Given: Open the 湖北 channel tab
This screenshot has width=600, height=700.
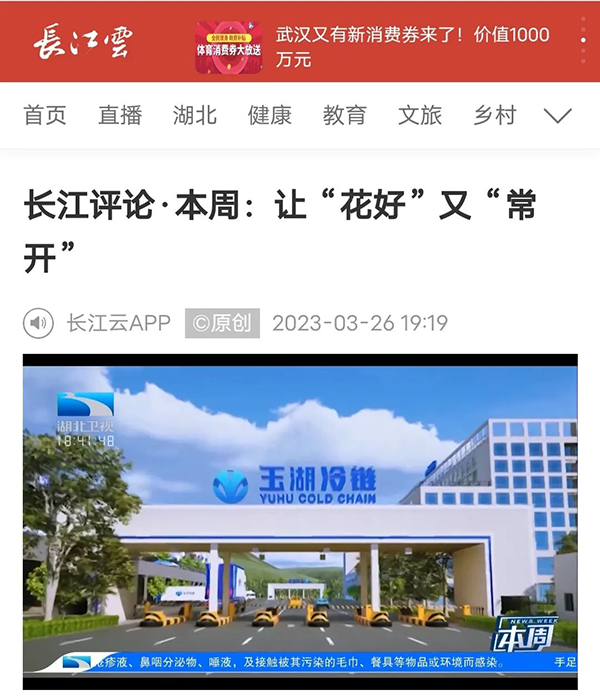Looking at the screenshot, I should [195, 115].
